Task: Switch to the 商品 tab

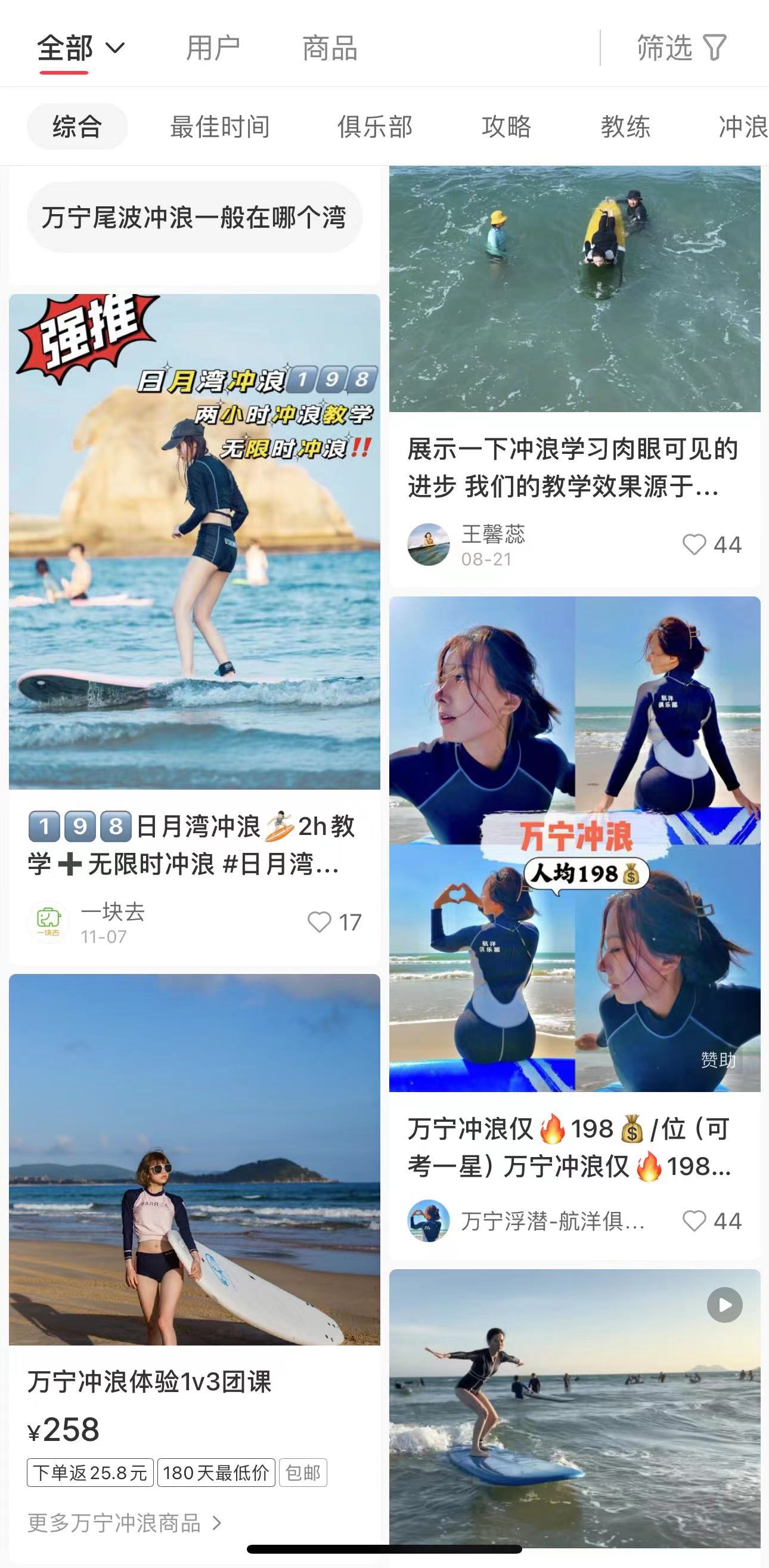Action: 330,48
